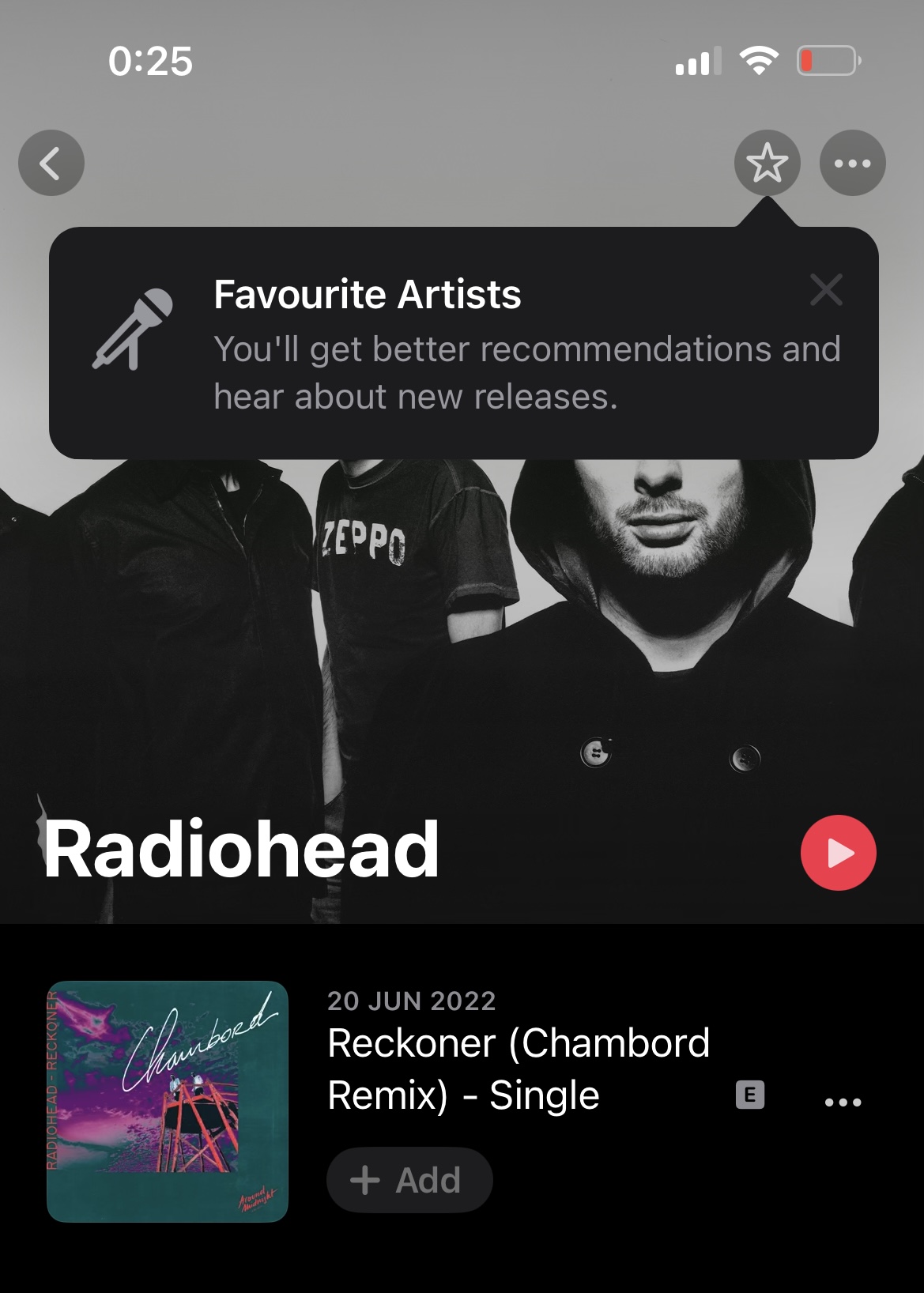Dismiss the Favourite Artists tooltip
This screenshot has width=924, height=1293.
click(826, 290)
